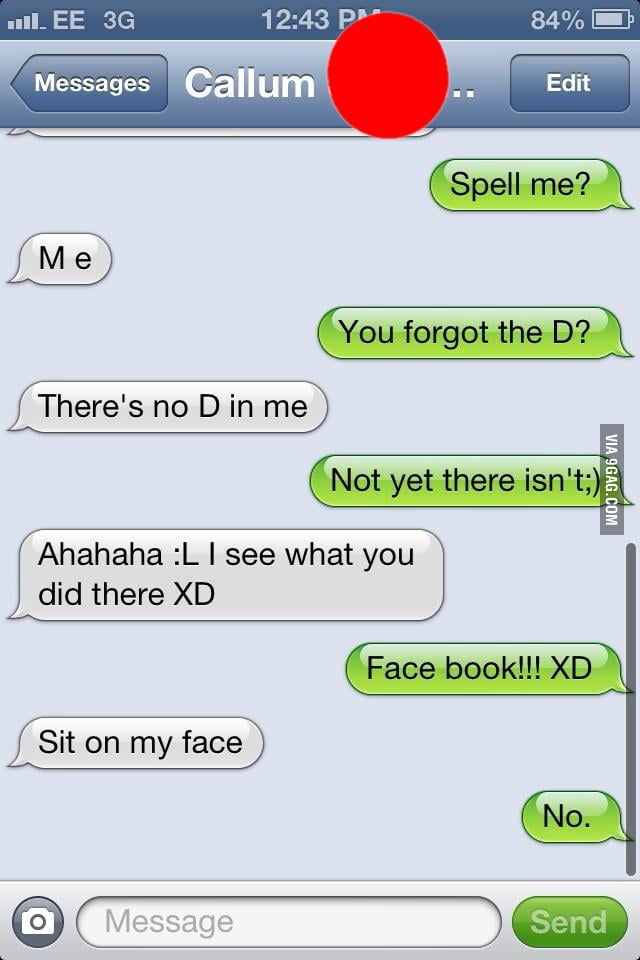Open the camera attachment icon
The height and width of the screenshot is (960, 640).
coord(38,921)
